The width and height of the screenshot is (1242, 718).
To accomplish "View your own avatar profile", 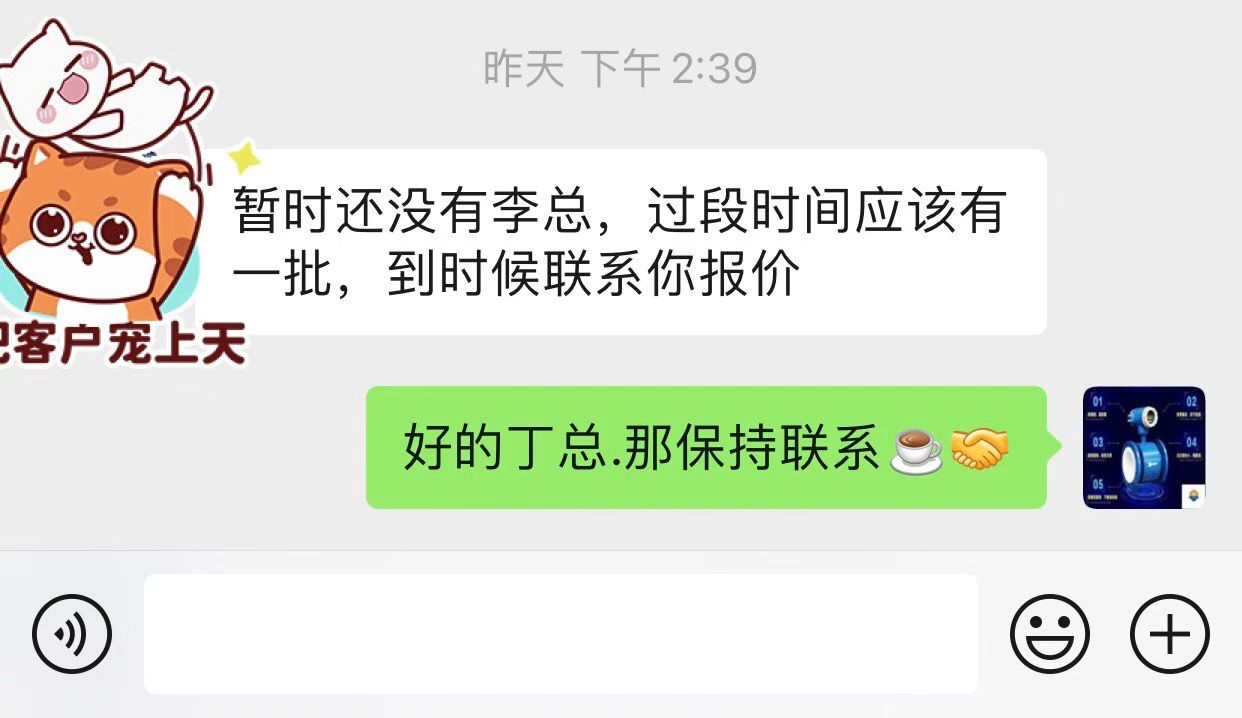I will (1144, 448).
